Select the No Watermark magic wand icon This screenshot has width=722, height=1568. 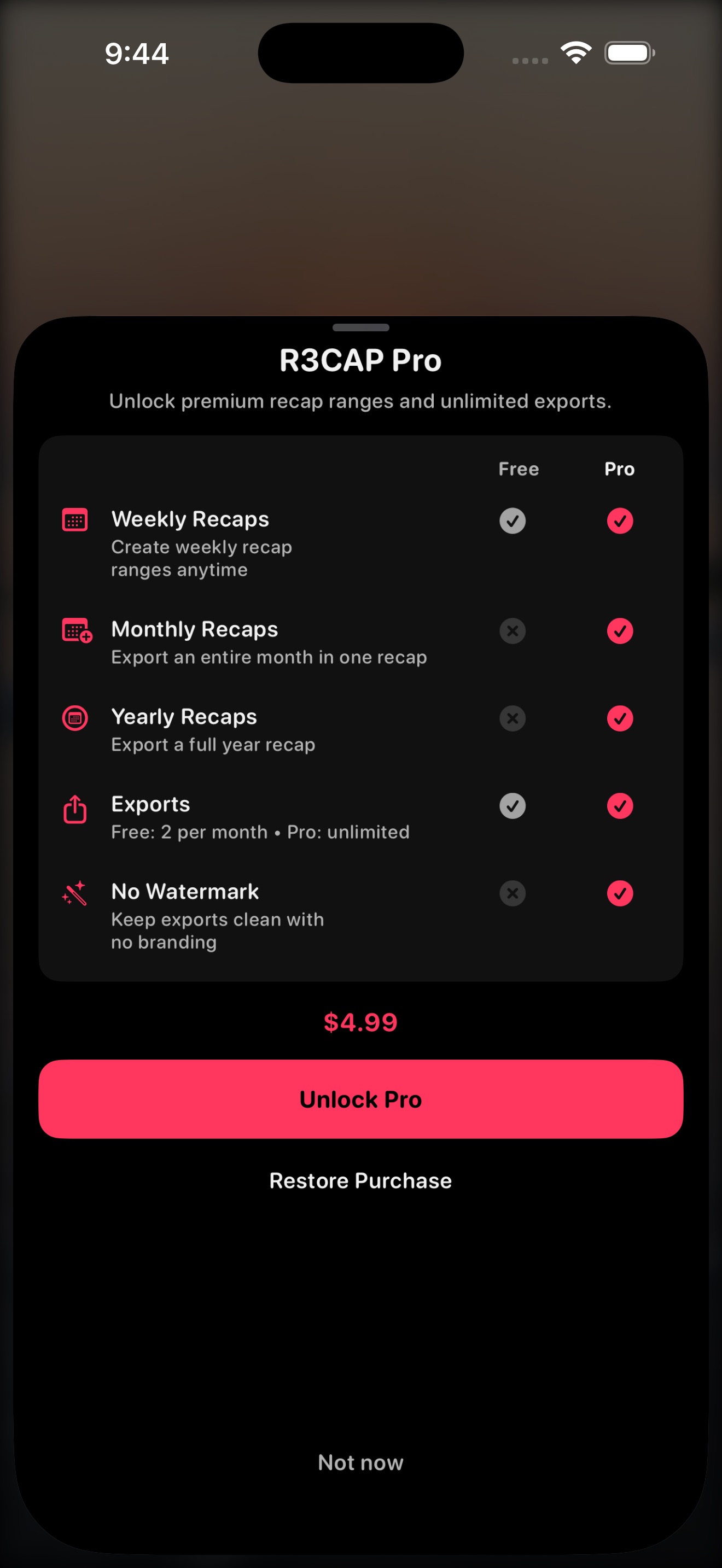point(75,893)
